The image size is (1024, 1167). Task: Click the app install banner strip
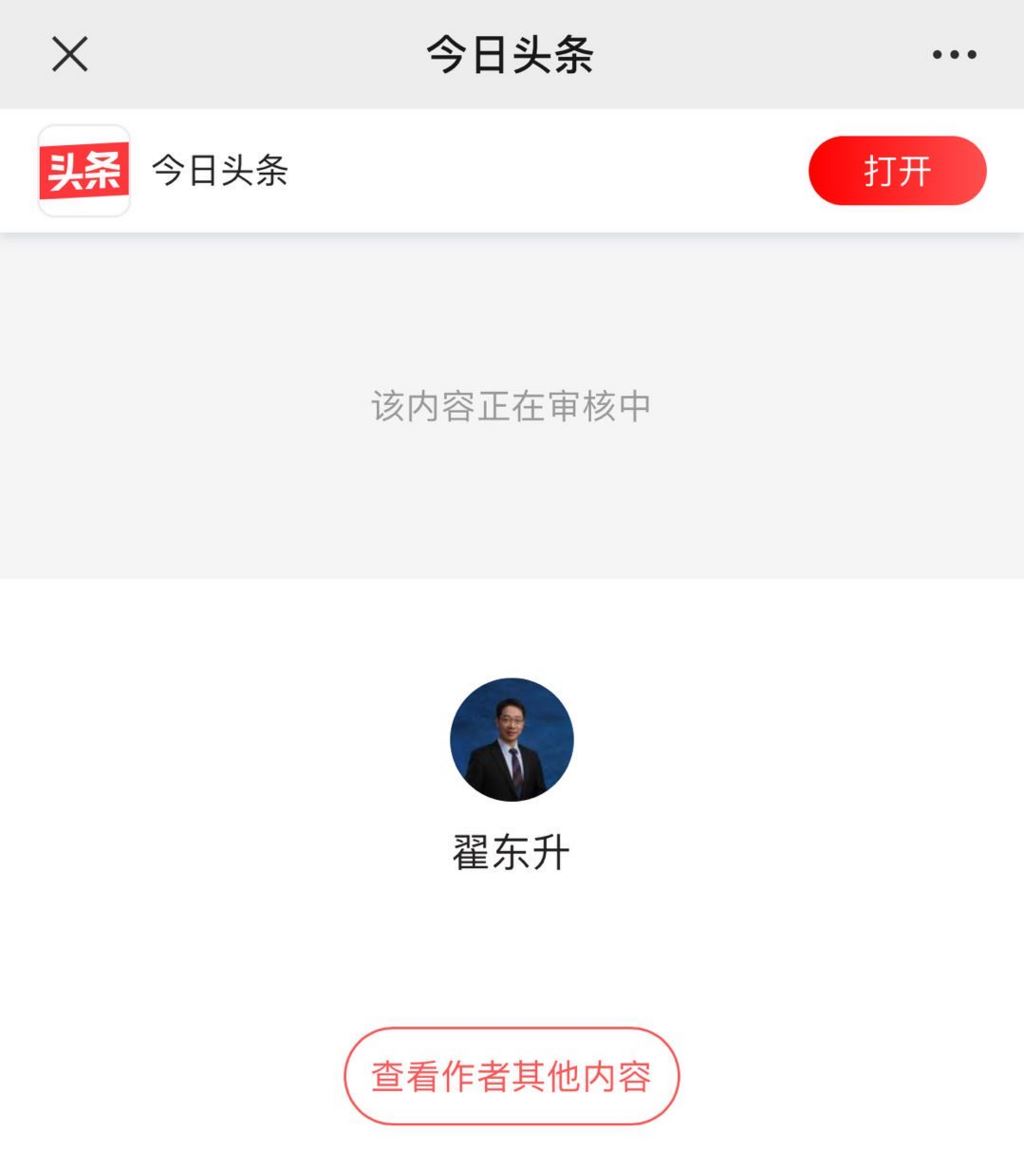point(511,170)
